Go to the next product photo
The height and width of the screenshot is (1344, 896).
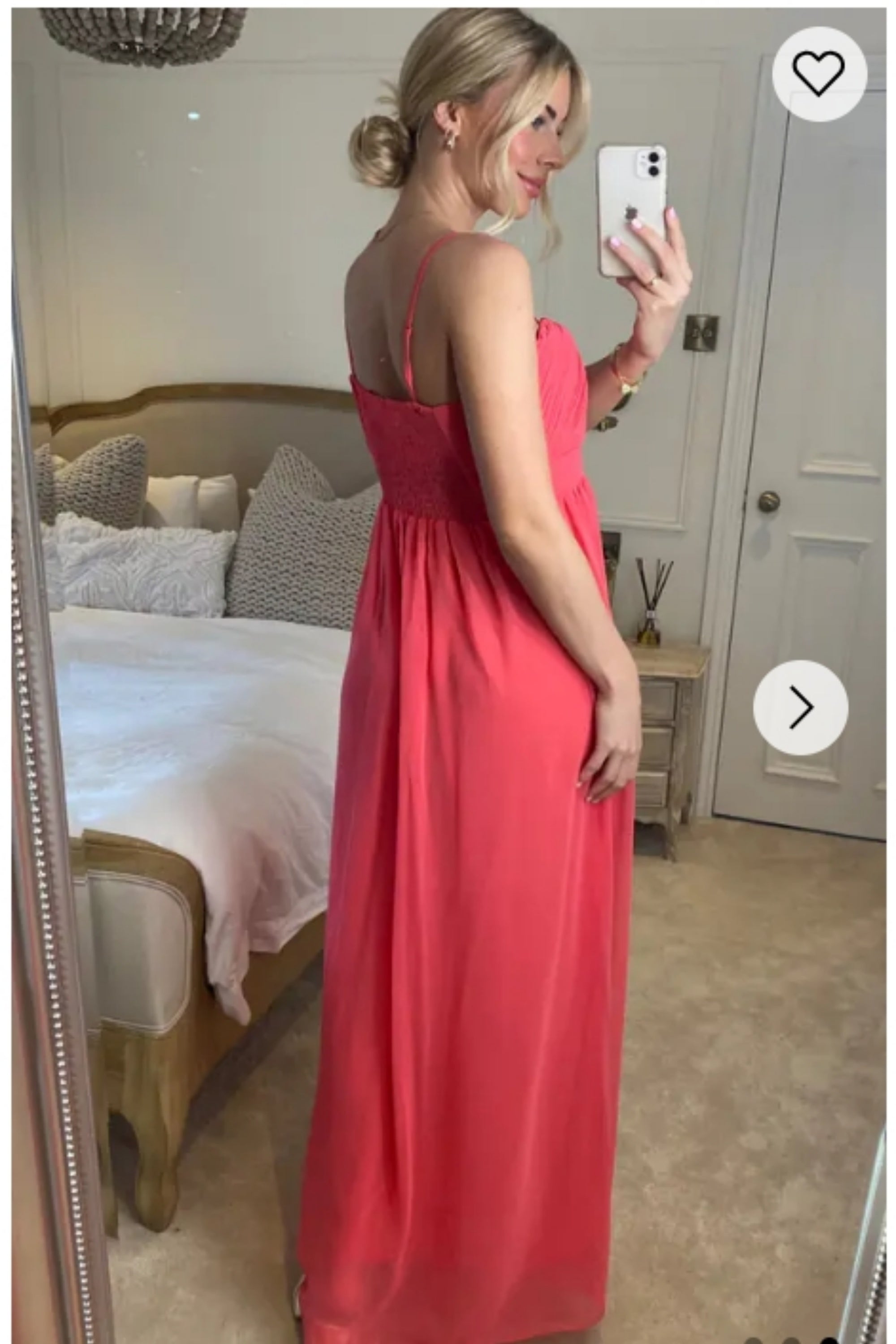pos(800,707)
